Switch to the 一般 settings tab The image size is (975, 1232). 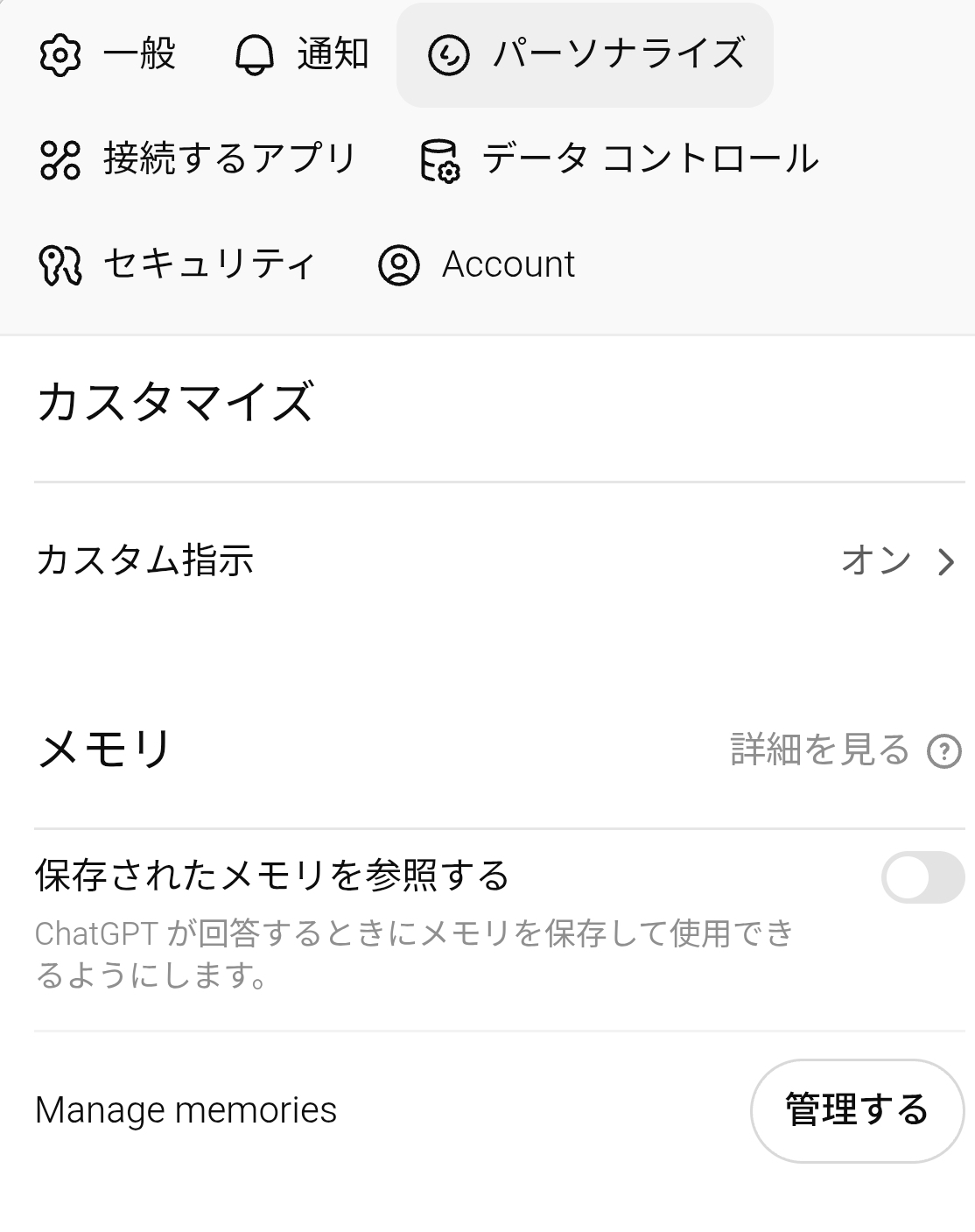109,55
